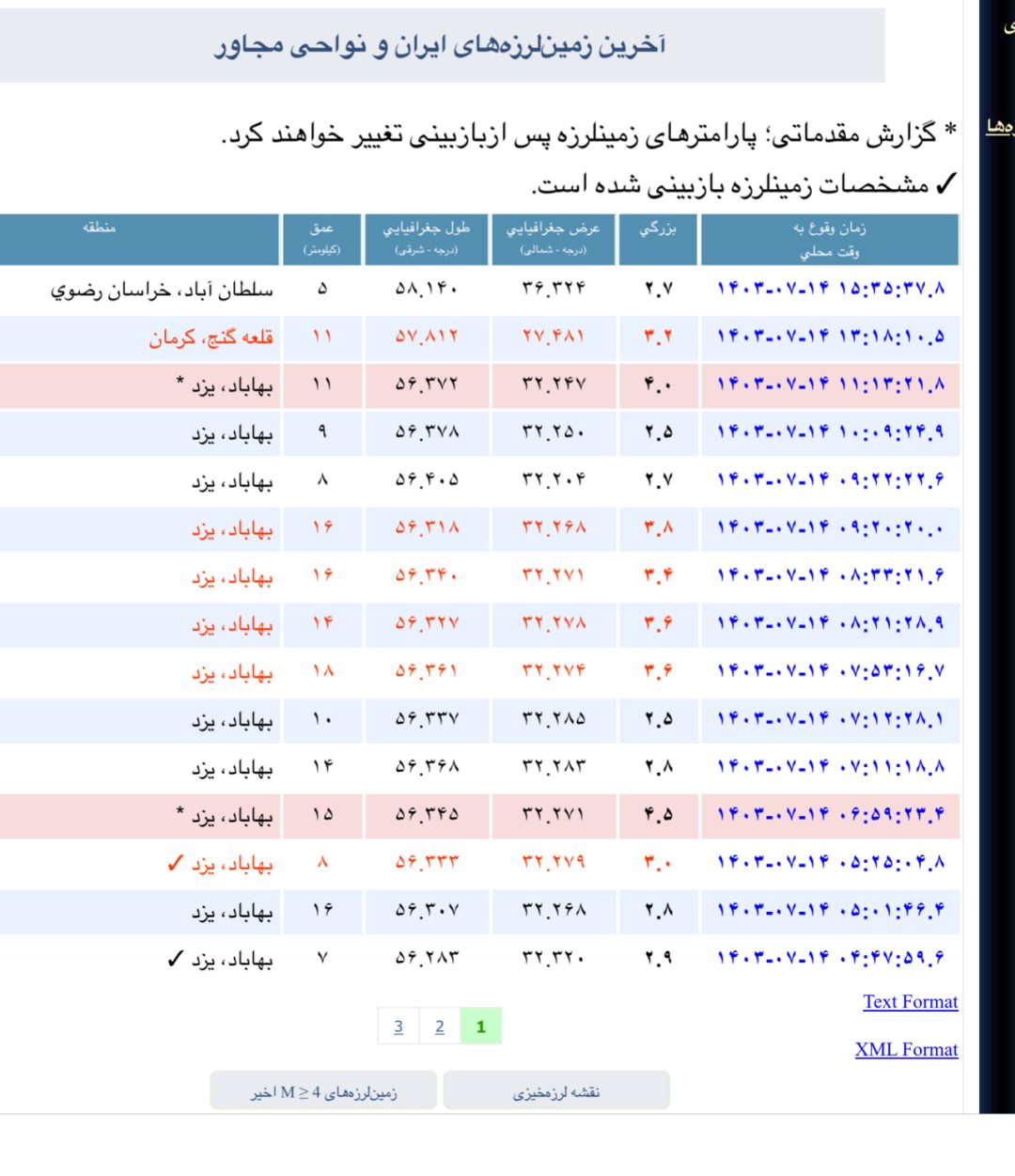Open the magnitude 4.5 event at 06:59:23.4
1015x1176 pixels.
pos(830,814)
